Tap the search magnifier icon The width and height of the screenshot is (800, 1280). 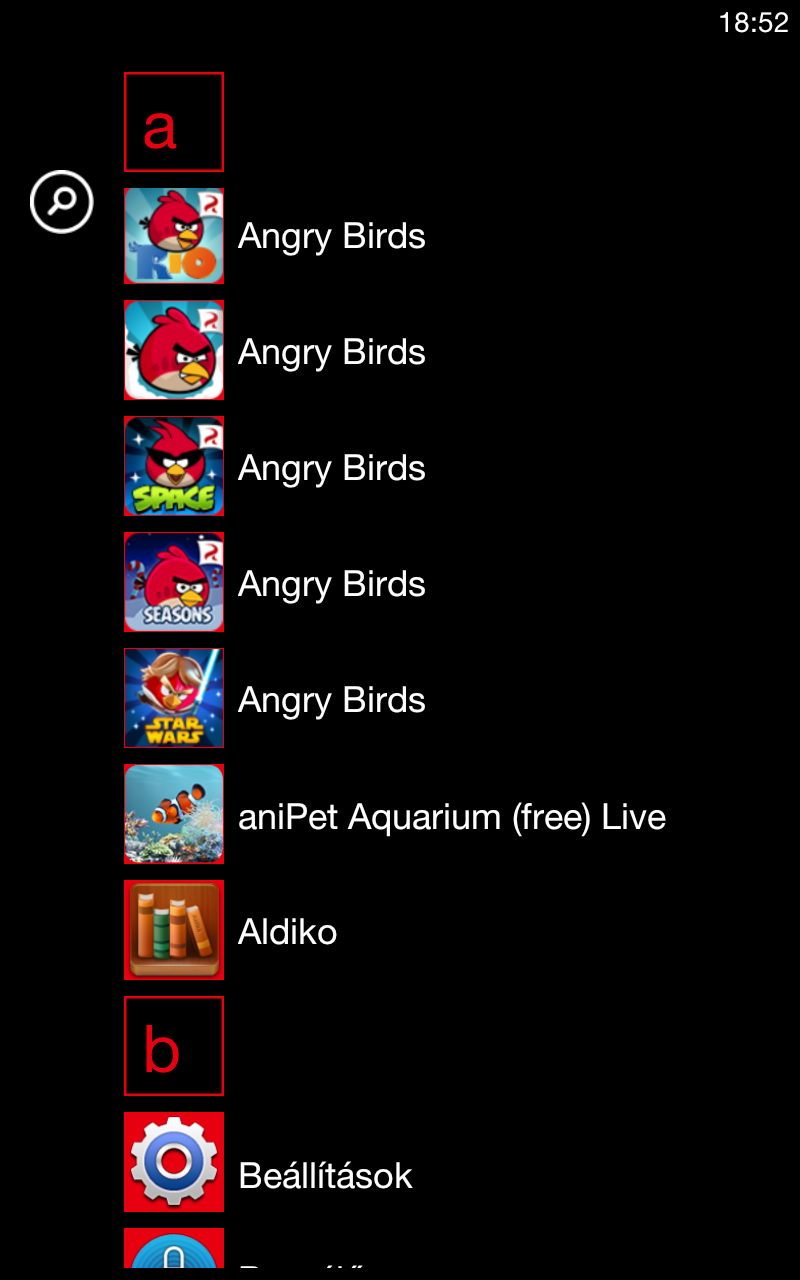pos(61,202)
